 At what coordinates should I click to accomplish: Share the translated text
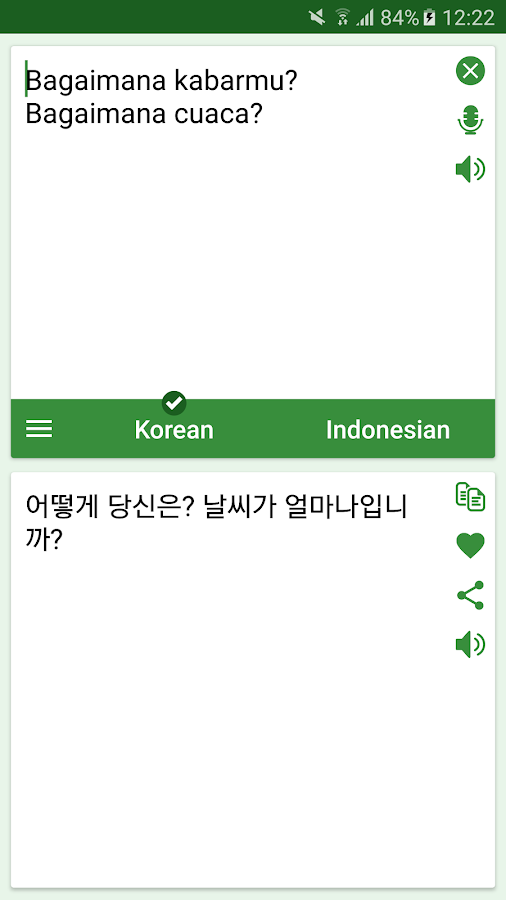click(470, 595)
